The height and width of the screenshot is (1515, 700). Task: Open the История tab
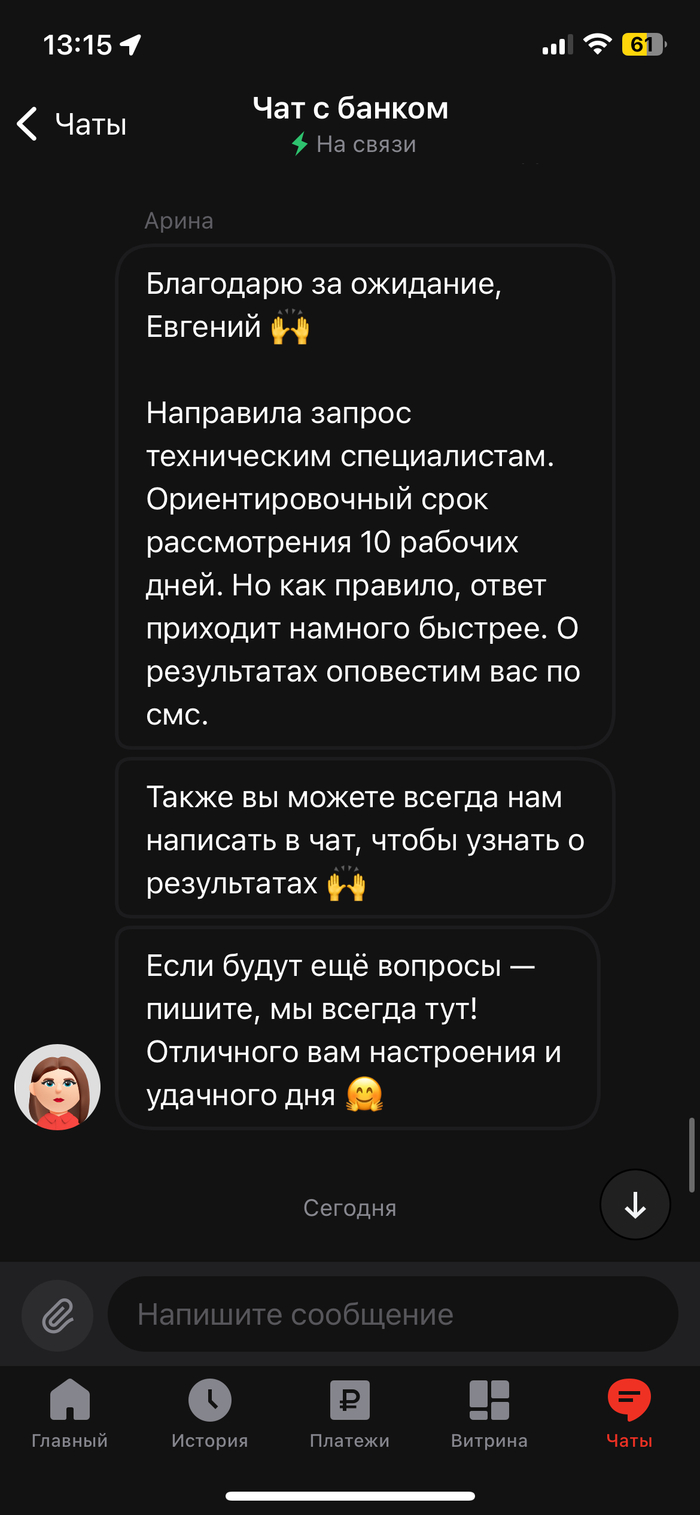pos(210,1414)
